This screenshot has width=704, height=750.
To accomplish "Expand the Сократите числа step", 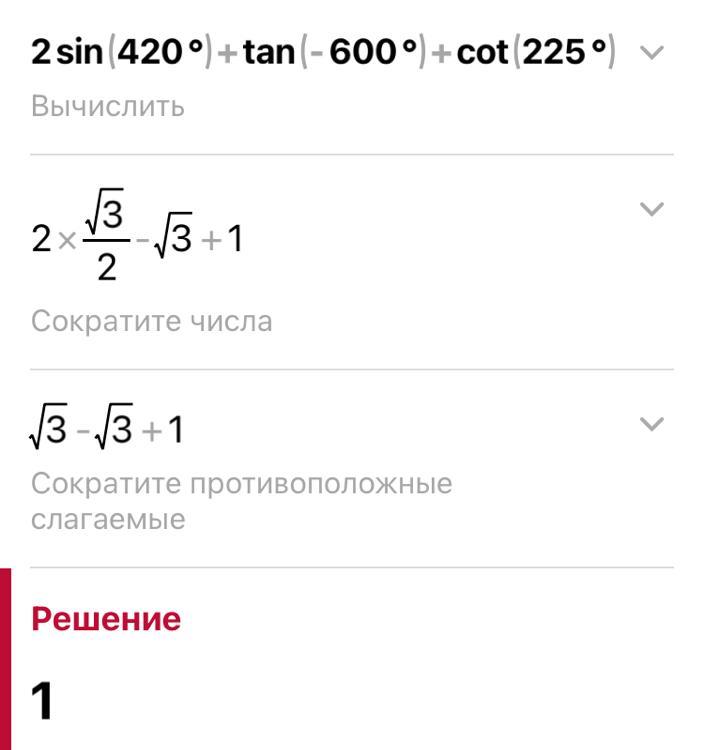I will click(x=651, y=209).
